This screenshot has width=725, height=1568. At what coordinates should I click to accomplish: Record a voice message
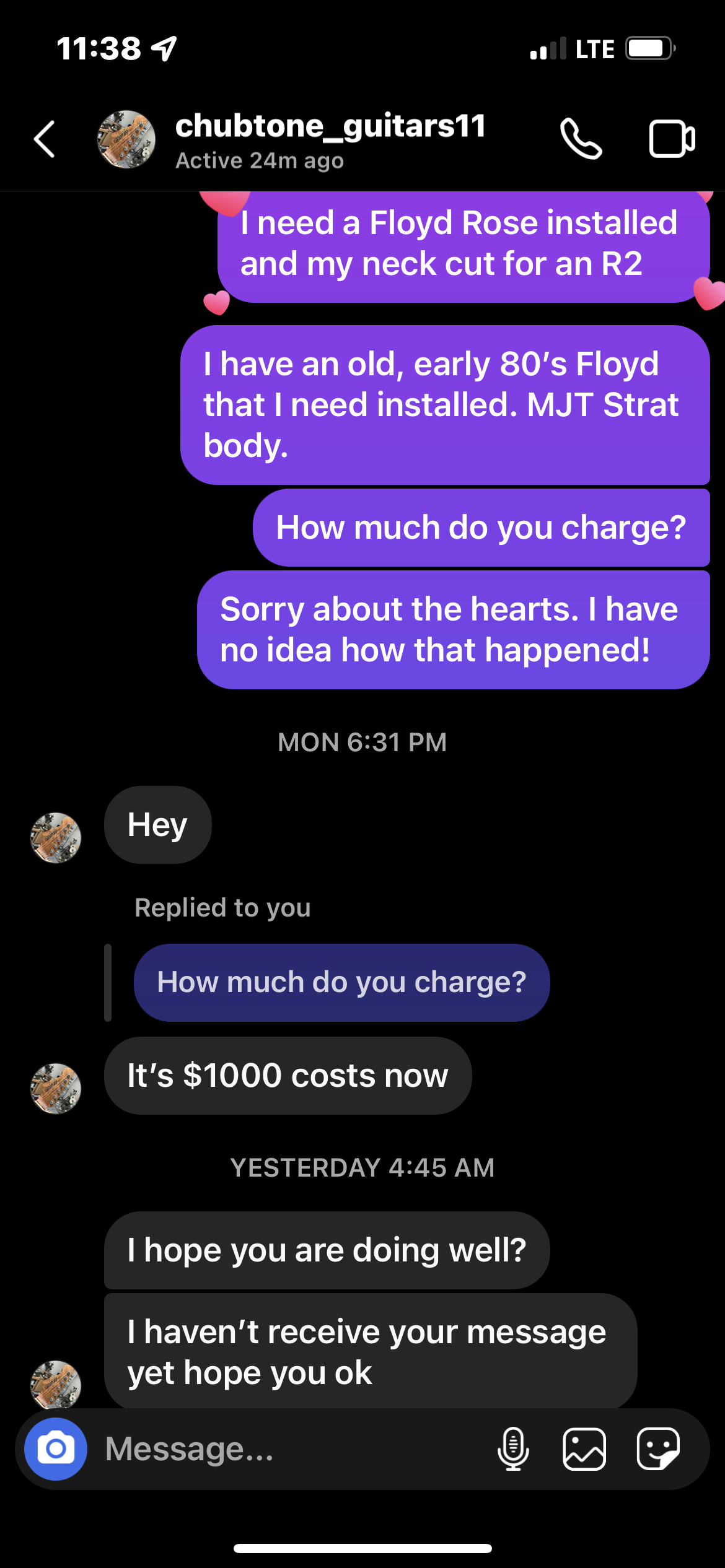click(x=513, y=1449)
